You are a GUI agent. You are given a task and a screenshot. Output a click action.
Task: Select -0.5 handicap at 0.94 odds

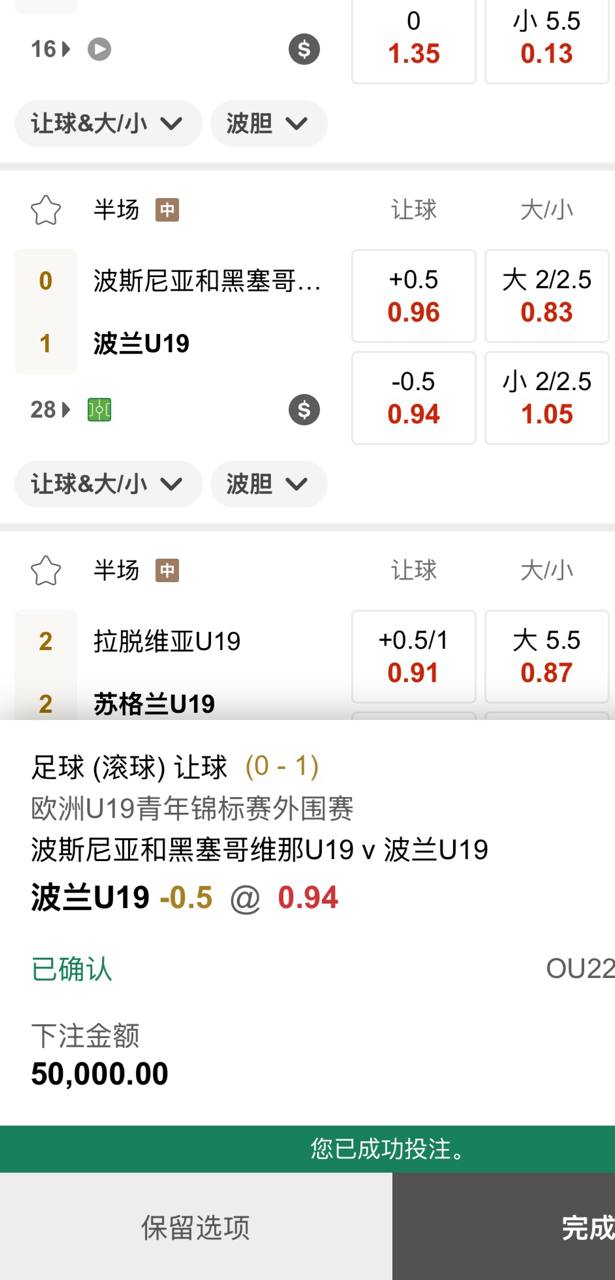413,397
